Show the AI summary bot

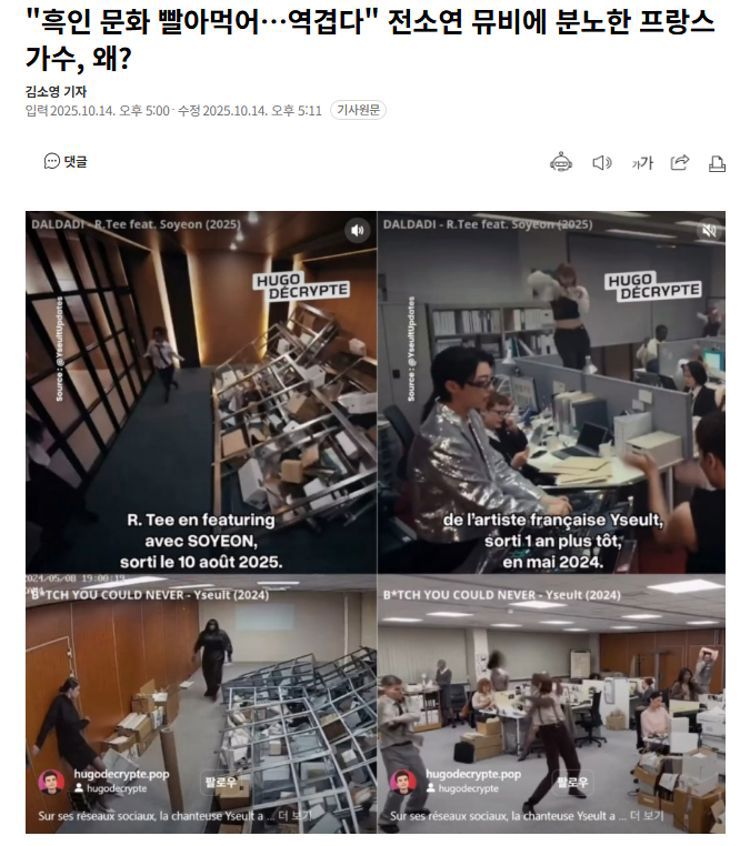pyautogui.click(x=561, y=162)
